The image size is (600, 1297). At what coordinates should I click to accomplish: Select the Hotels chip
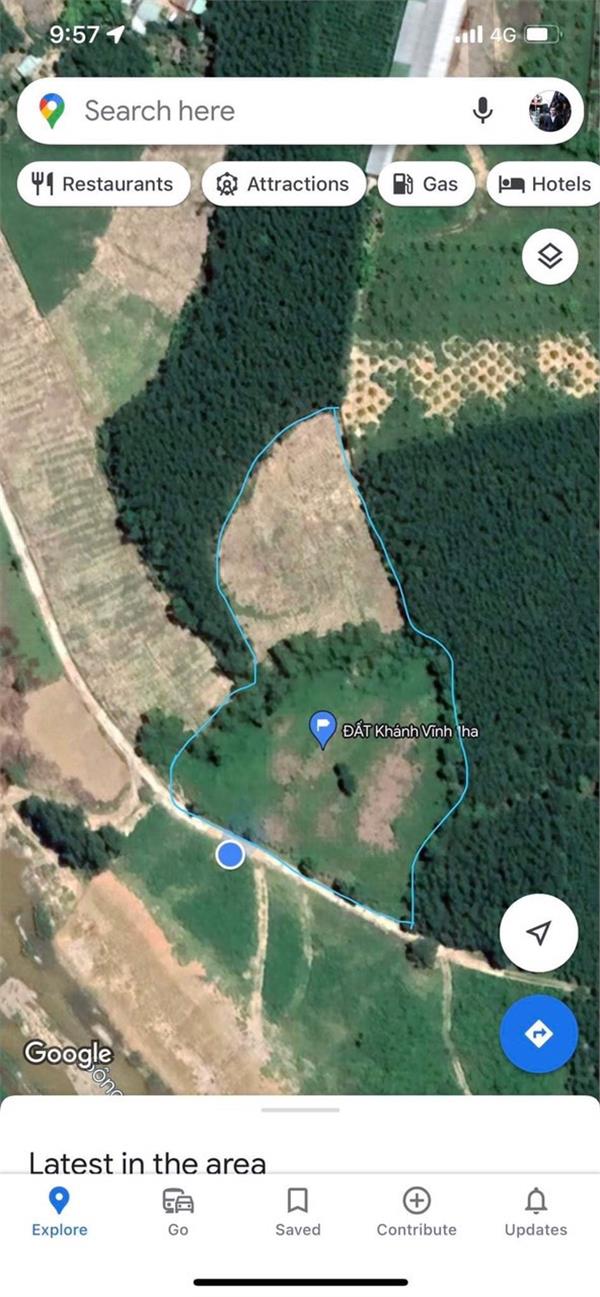(x=543, y=184)
